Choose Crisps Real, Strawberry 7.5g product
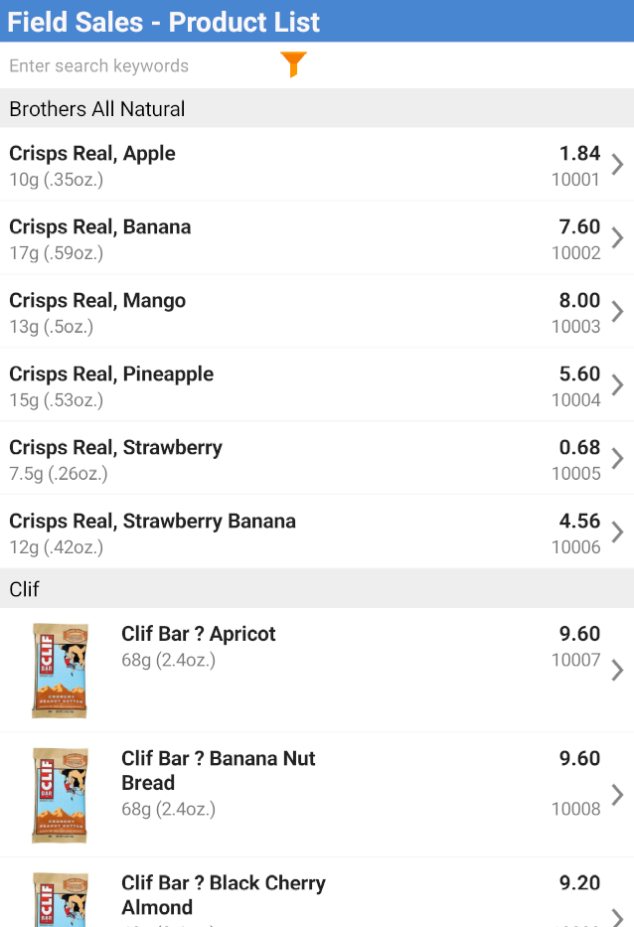 [x=317, y=459]
